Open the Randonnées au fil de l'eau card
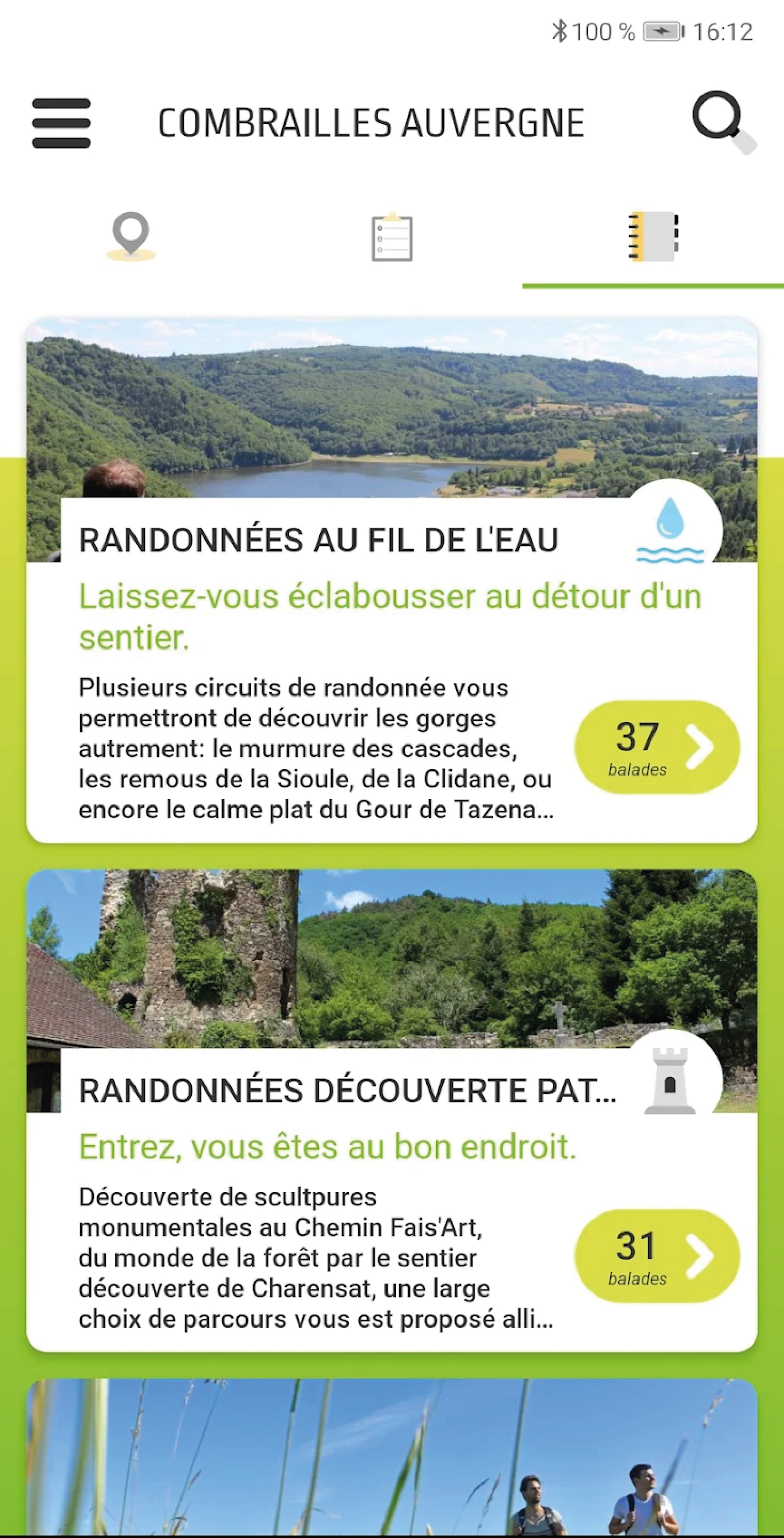 (x=392, y=580)
